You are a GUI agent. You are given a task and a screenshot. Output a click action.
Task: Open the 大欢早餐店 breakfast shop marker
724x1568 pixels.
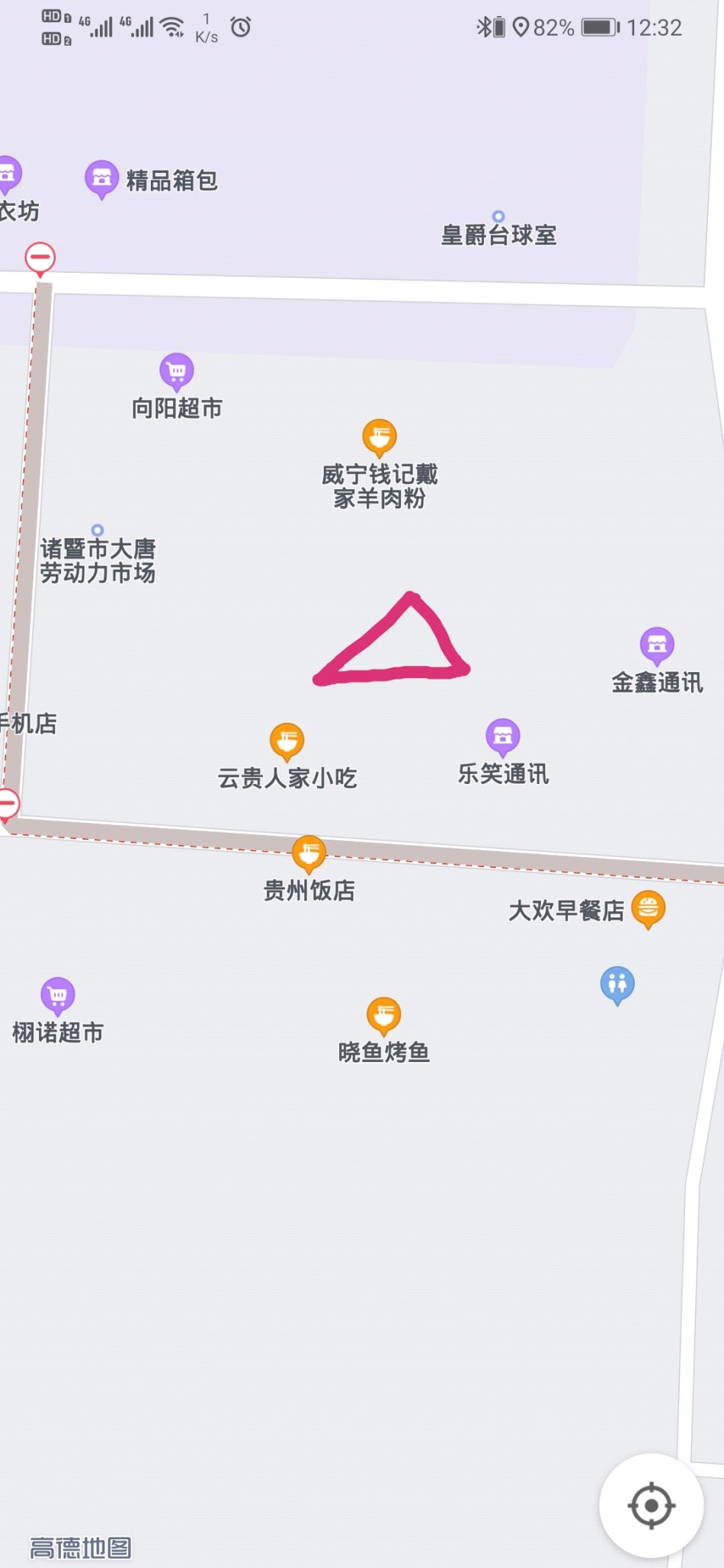click(648, 908)
